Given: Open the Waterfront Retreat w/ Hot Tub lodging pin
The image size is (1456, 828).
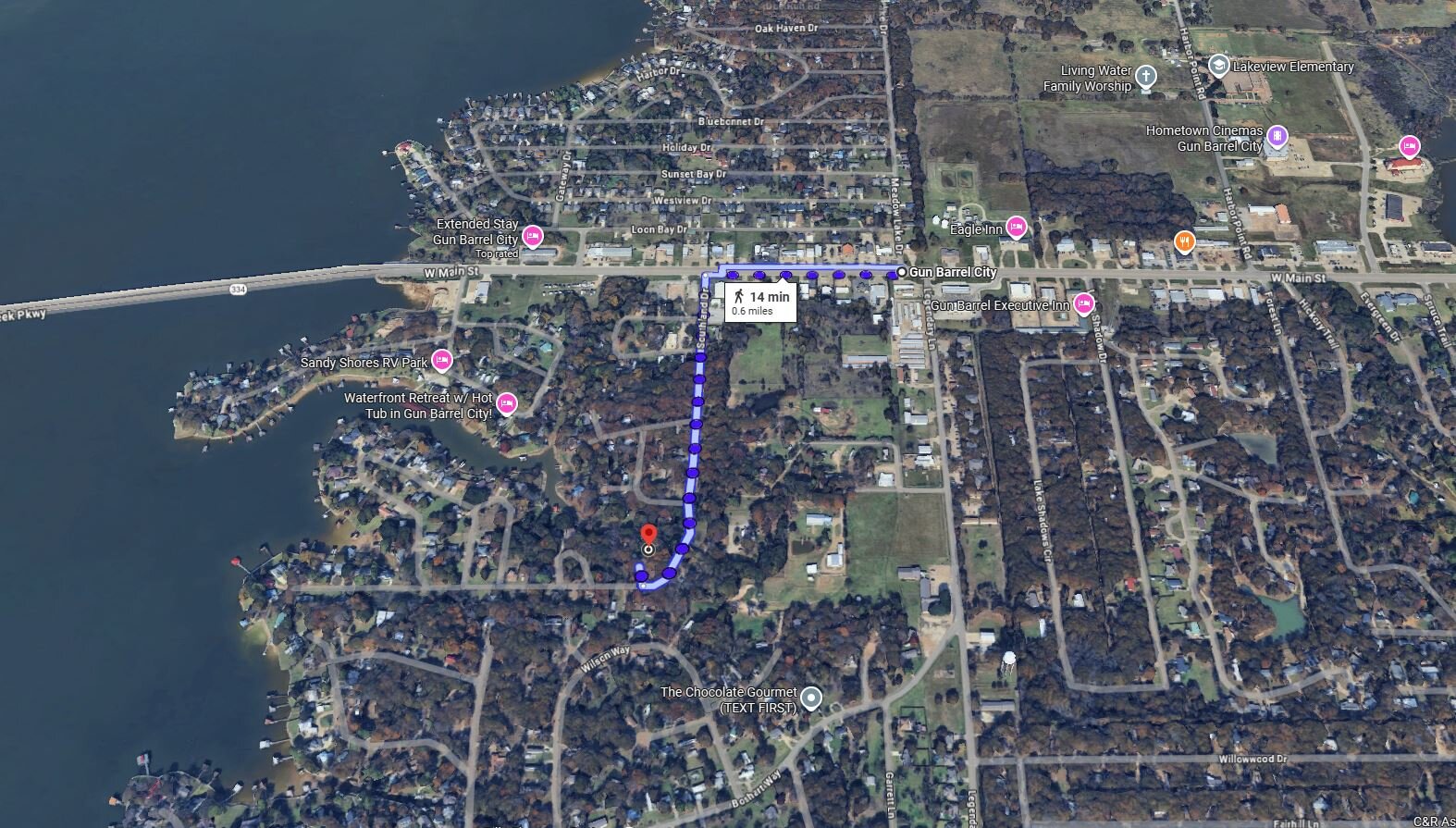Looking at the screenshot, I should click(x=506, y=403).
